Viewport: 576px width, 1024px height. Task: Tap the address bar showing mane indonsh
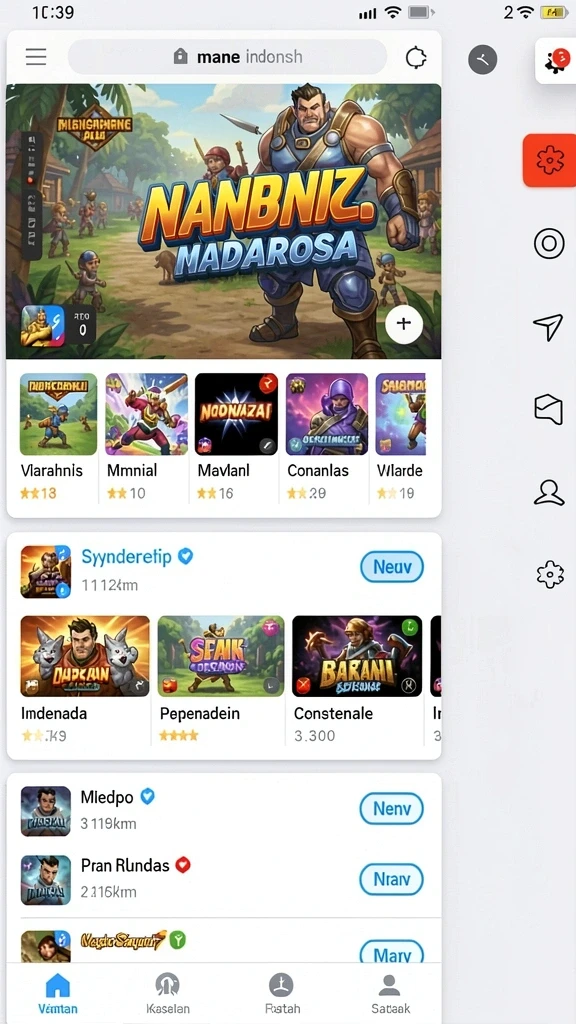227,57
